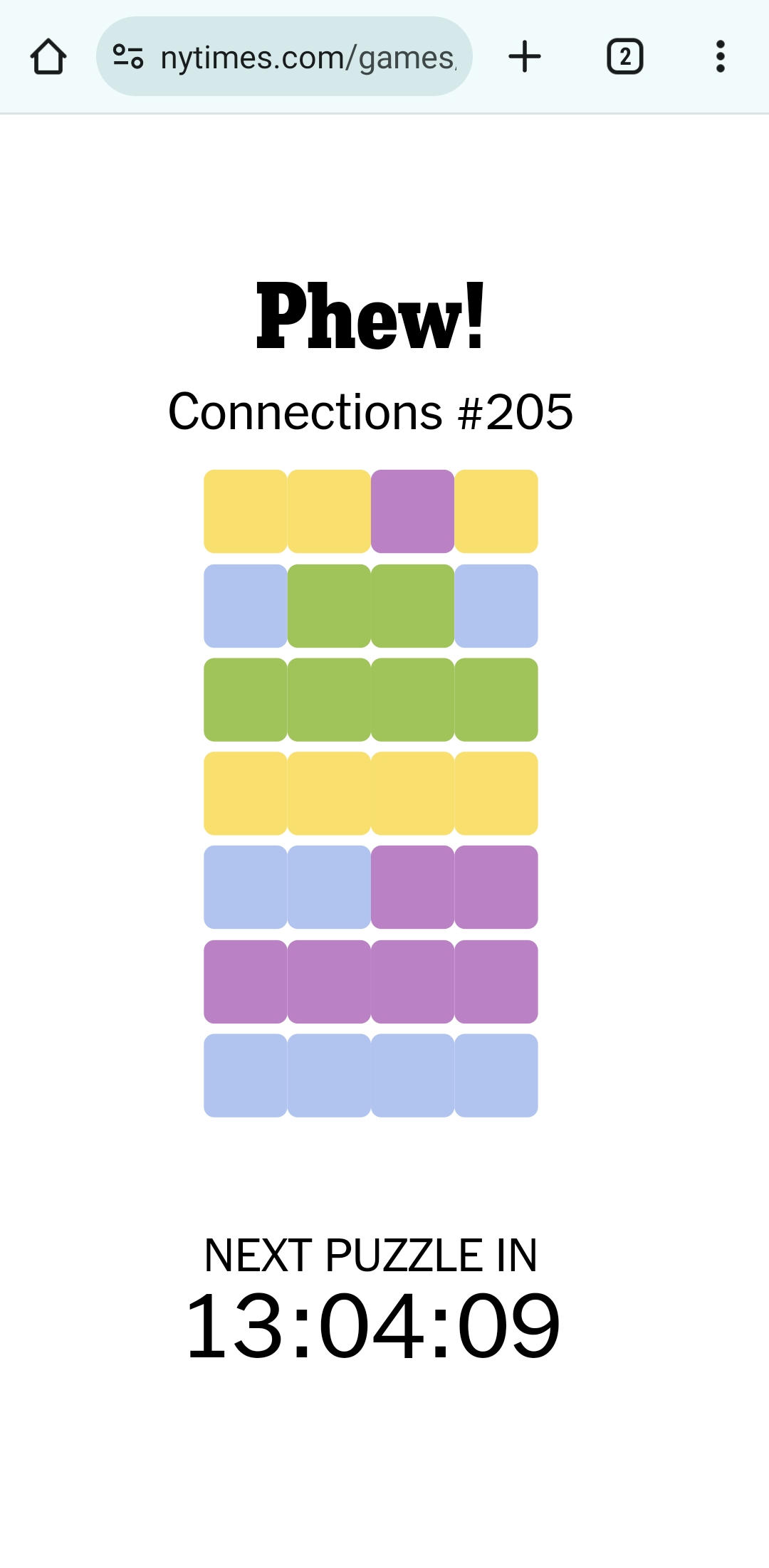Open the tab switcher showing 2 tabs
Image resolution: width=769 pixels, height=1568 pixels.
625,56
